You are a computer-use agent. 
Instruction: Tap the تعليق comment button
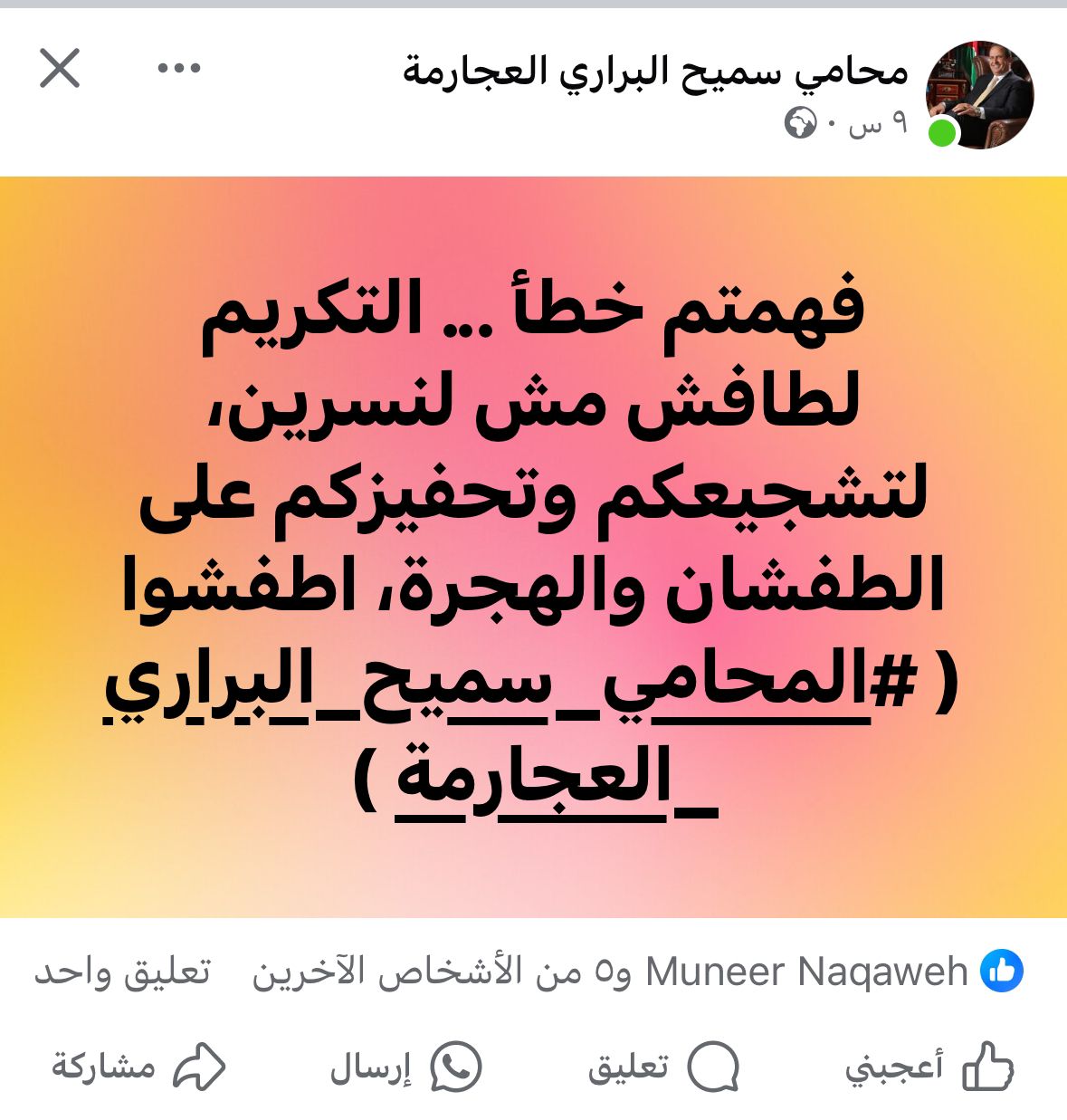(x=663, y=1067)
